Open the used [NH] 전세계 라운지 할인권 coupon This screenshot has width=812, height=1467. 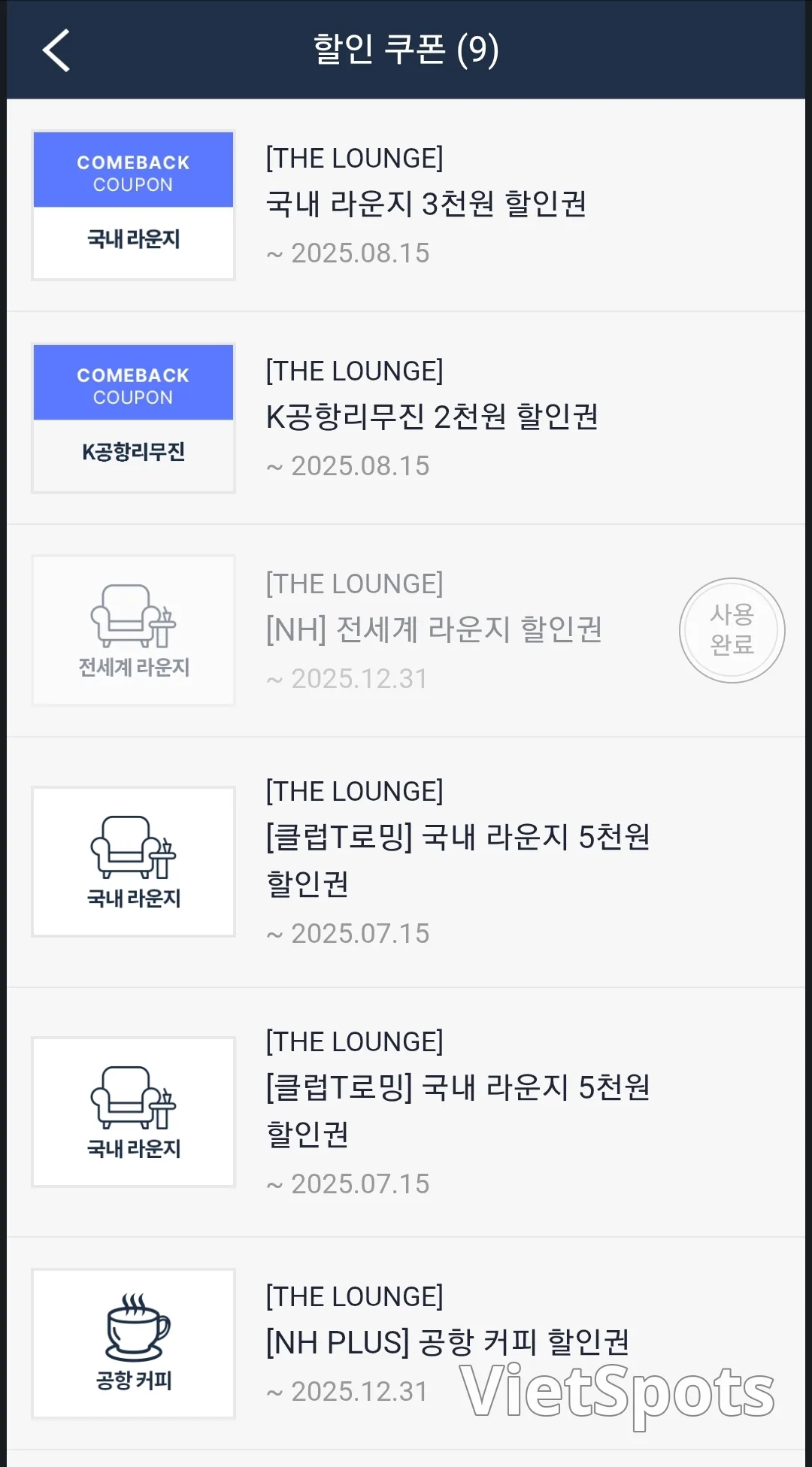406,631
